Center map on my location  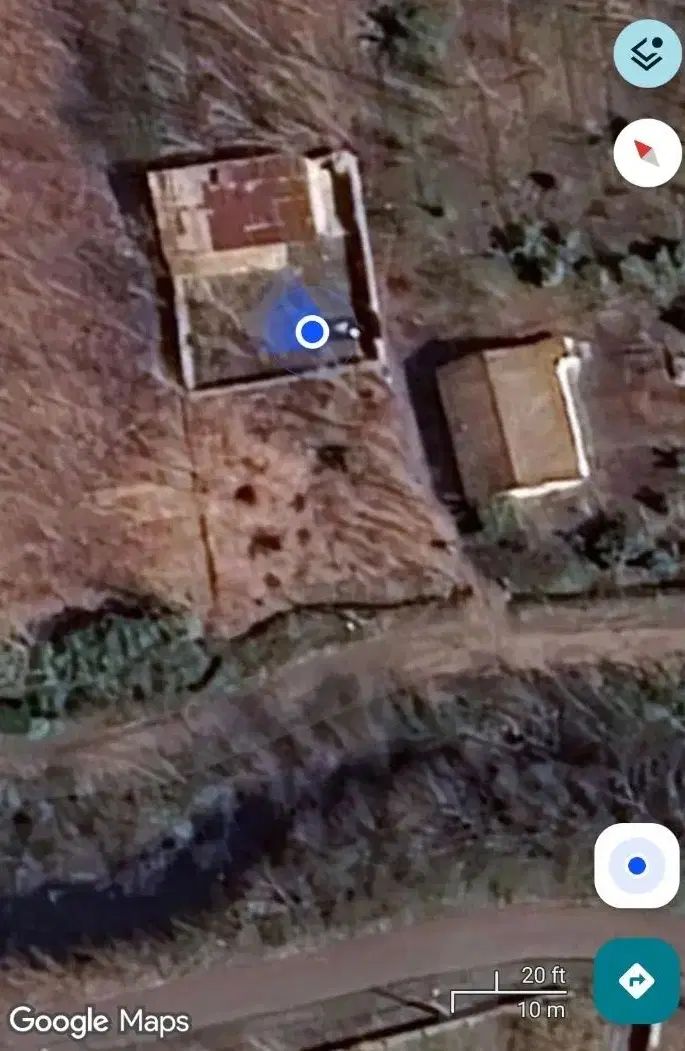(x=637, y=866)
